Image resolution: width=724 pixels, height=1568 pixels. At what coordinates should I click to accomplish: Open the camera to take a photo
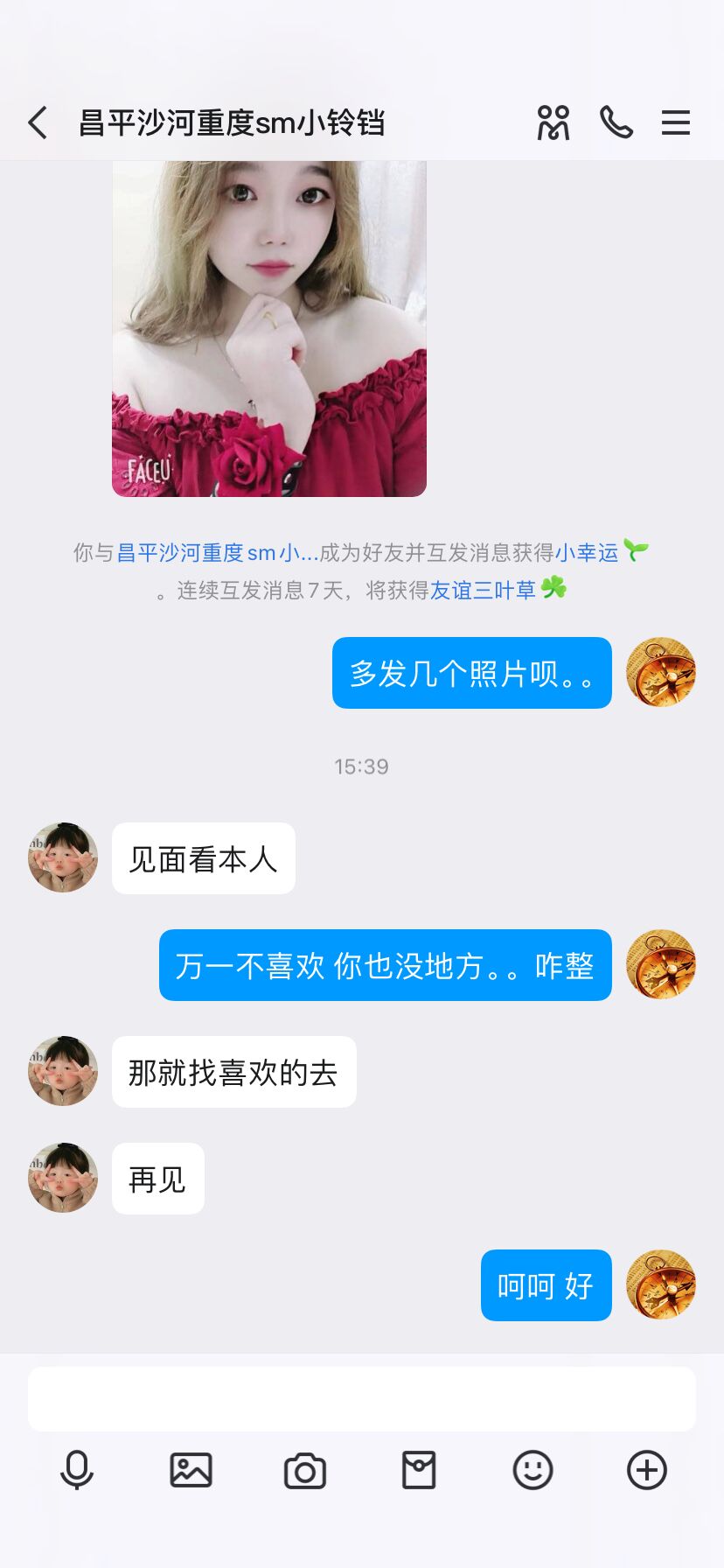tap(305, 1470)
